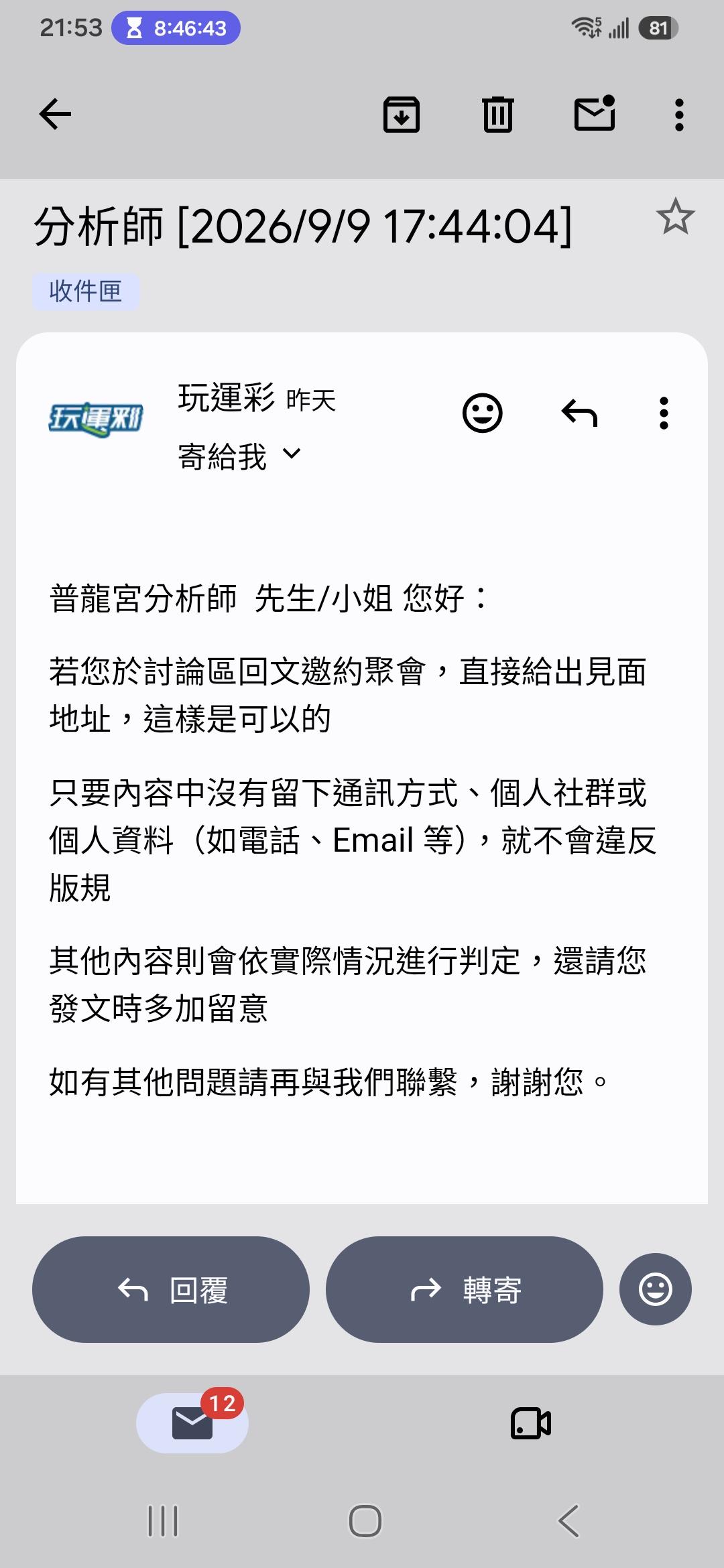Add emoji reaction in the message header

[x=483, y=413]
